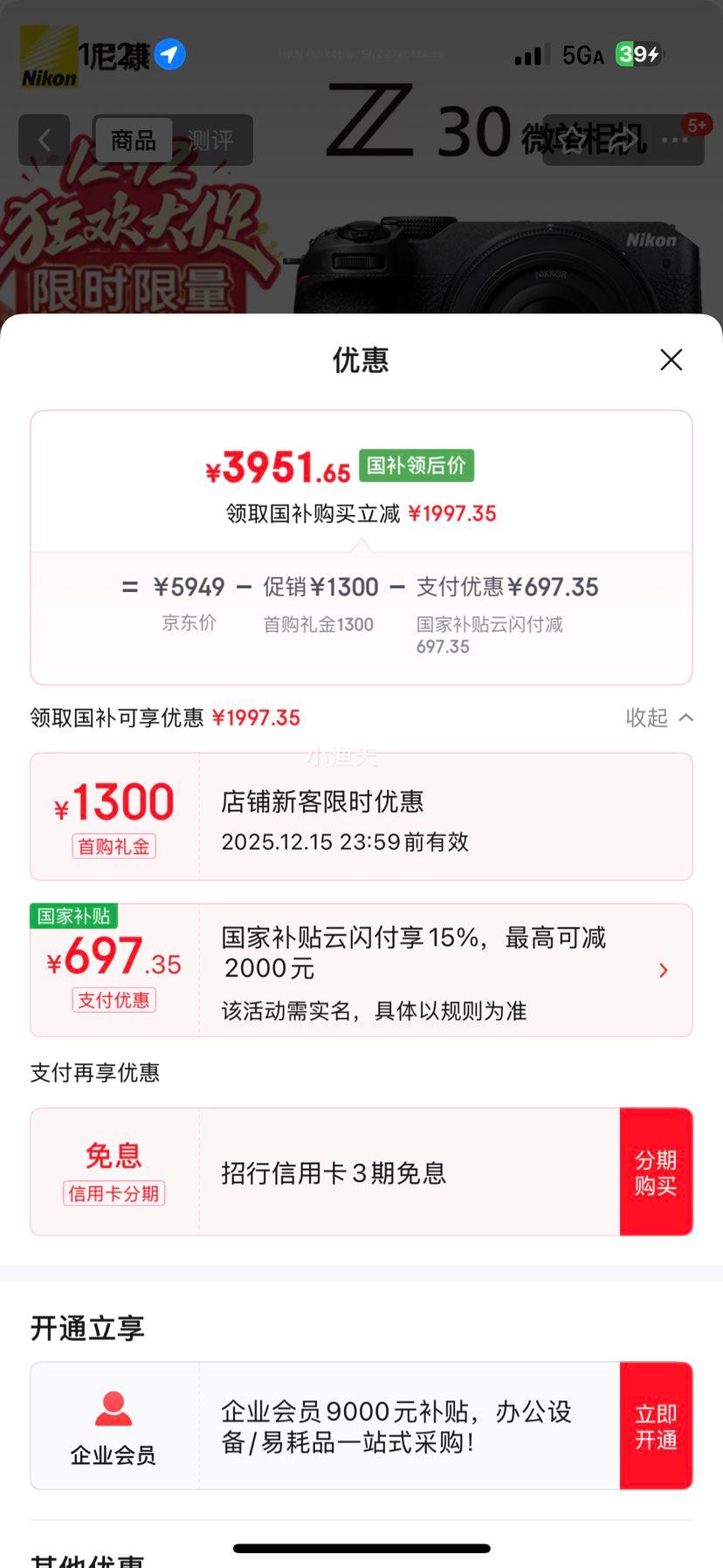Select the 商品 tab
Image resolution: width=723 pixels, height=1568 pixels.
(x=134, y=140)
